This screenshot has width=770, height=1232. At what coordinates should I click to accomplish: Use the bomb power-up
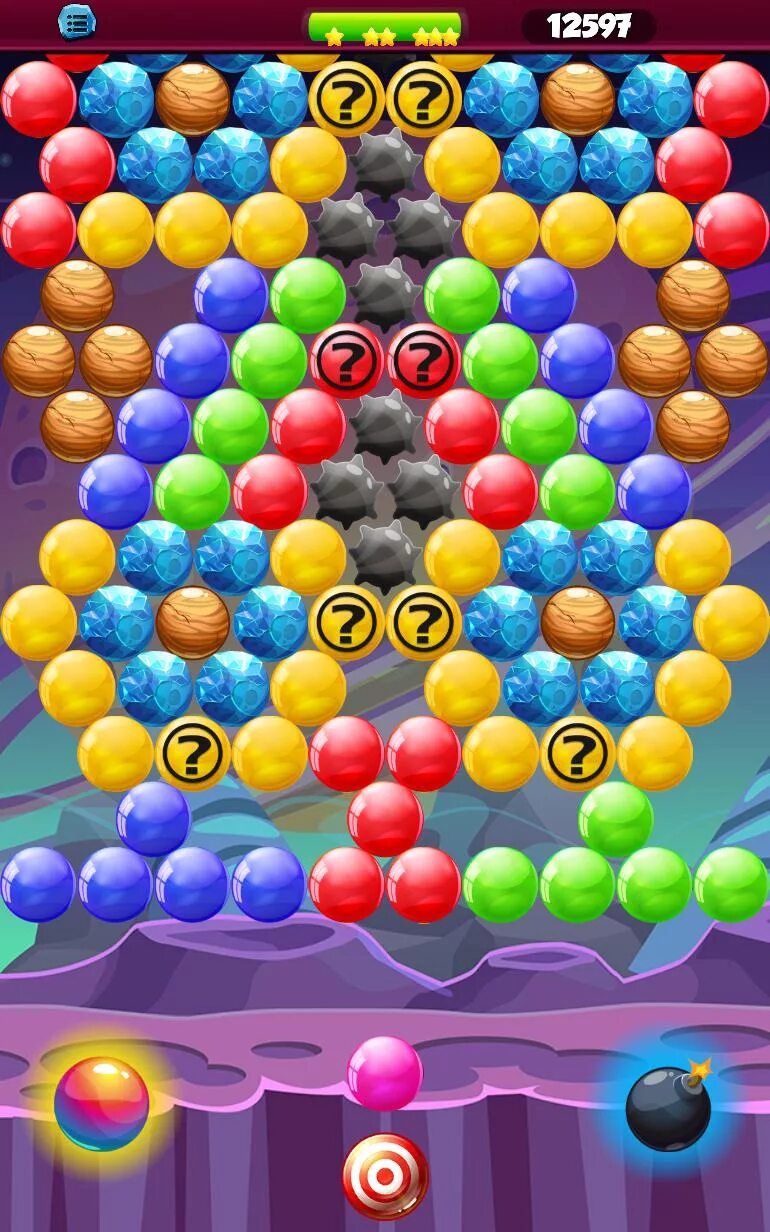coord(668,1106)
